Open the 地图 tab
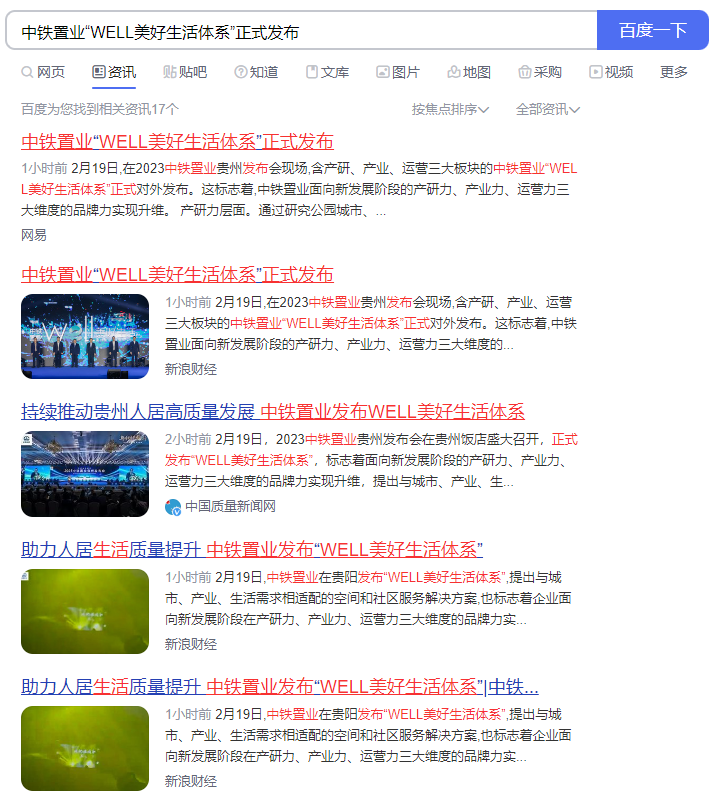 pyautogui.click(x=469, y=72)
